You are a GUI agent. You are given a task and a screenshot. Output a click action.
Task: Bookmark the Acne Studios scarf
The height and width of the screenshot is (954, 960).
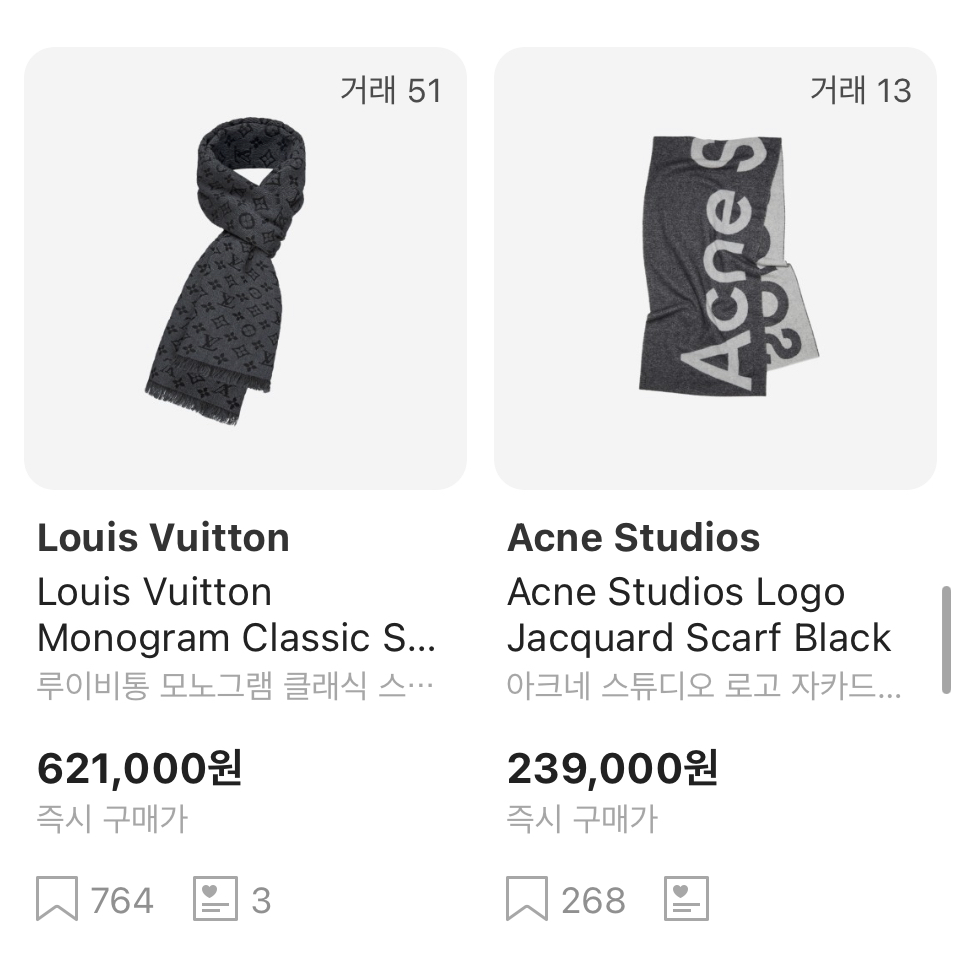(527, 899)
